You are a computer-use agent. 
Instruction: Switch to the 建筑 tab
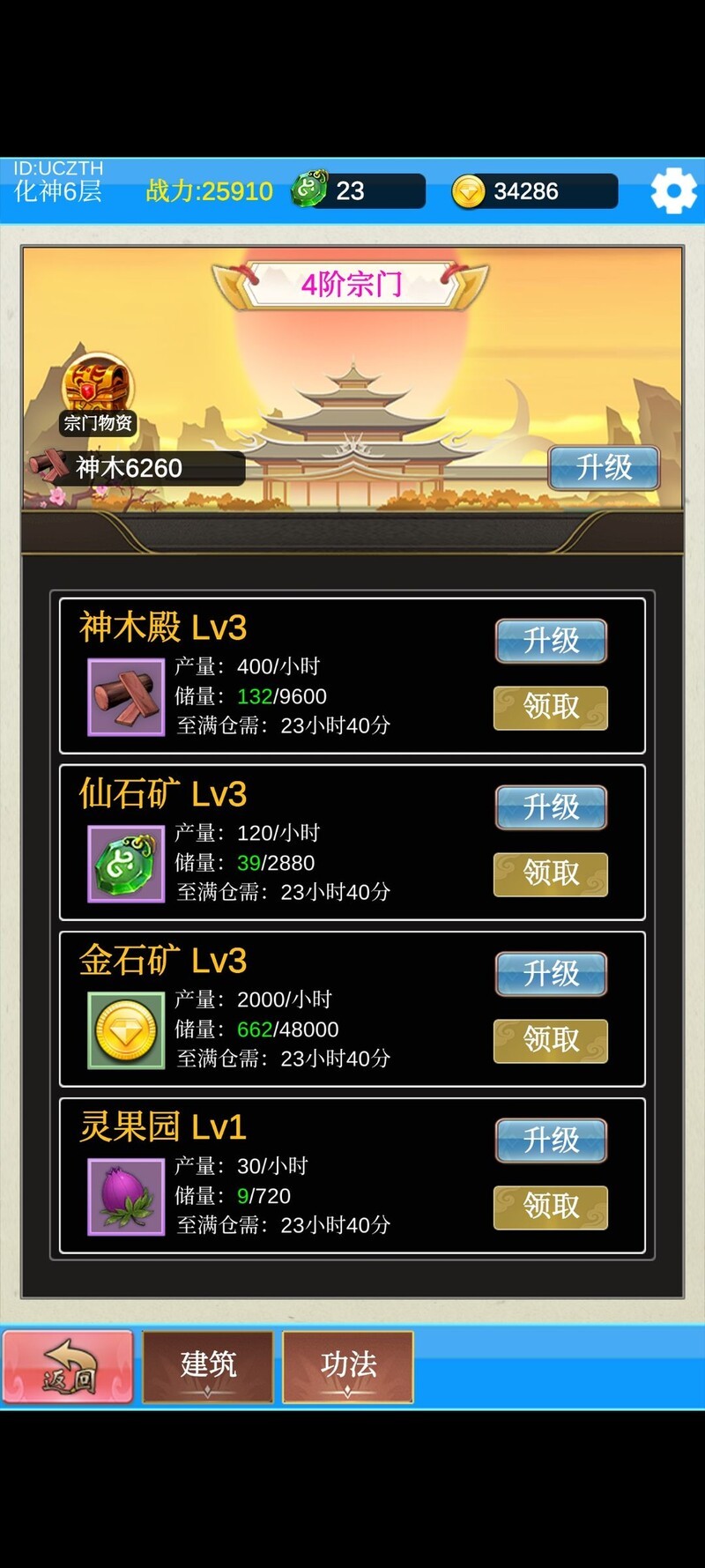[x=208, y=1366]
